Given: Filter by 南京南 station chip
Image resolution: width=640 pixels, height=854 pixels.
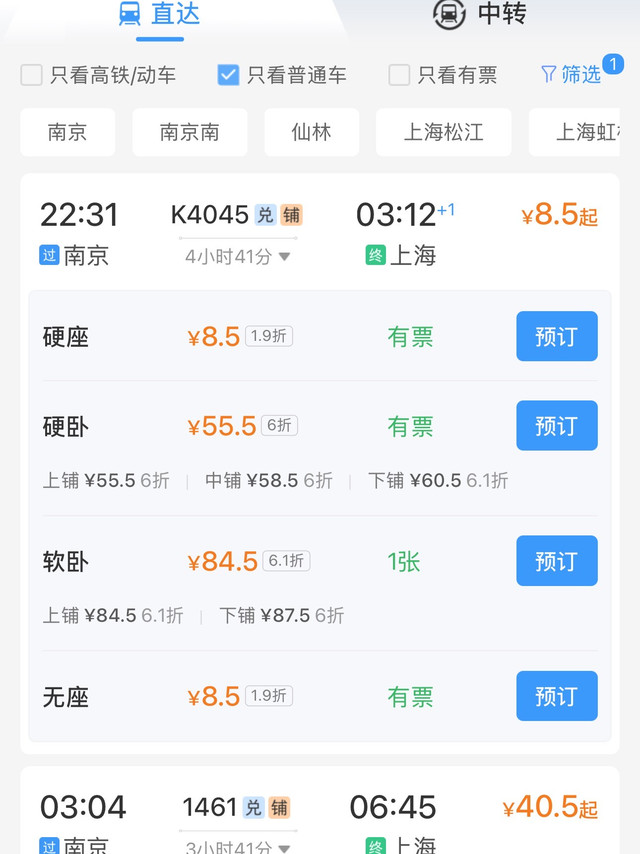Looking at the screenshot, I should tap(189, 132).
